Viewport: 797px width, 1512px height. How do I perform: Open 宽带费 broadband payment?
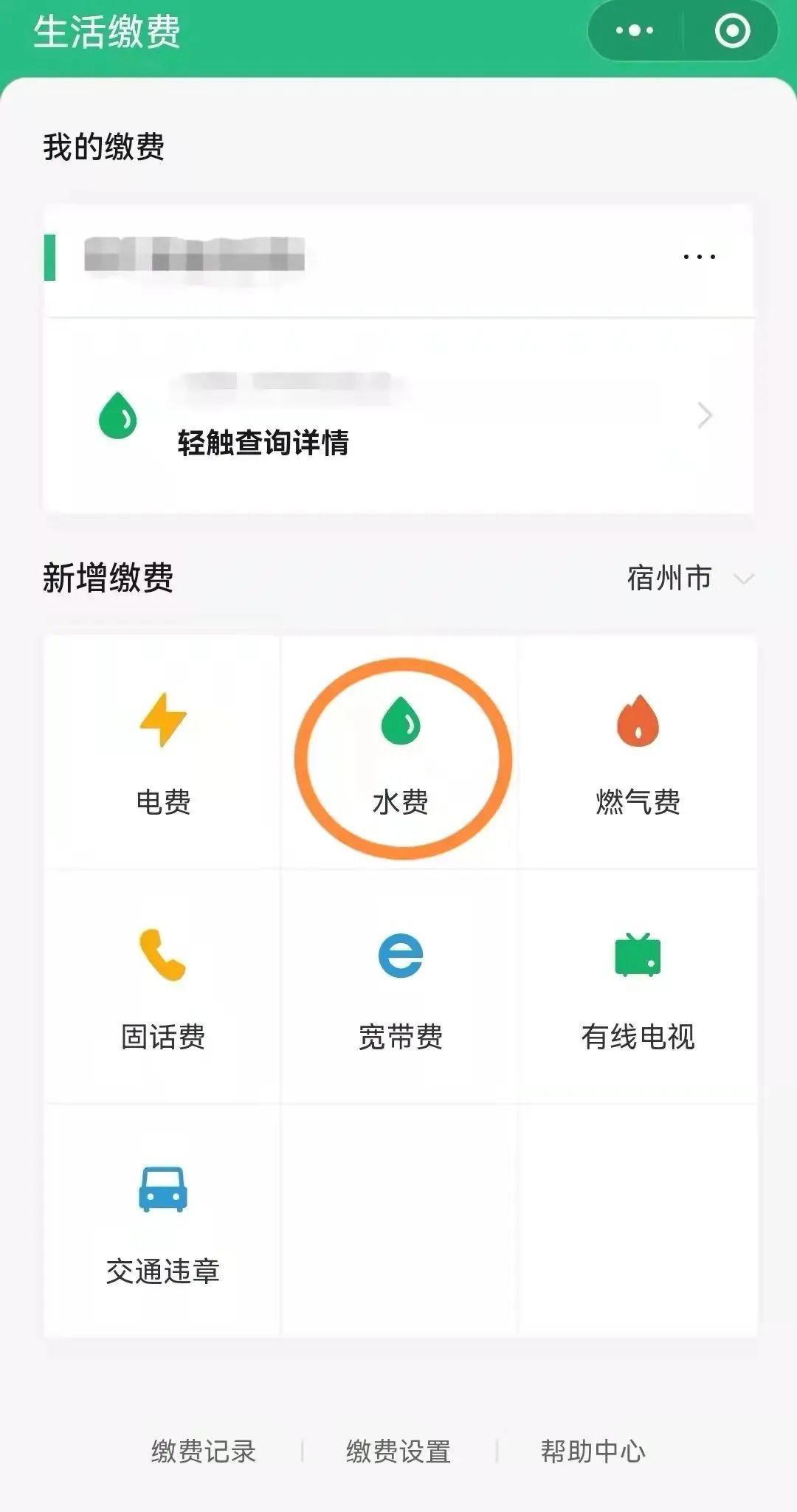click(401, 987)
